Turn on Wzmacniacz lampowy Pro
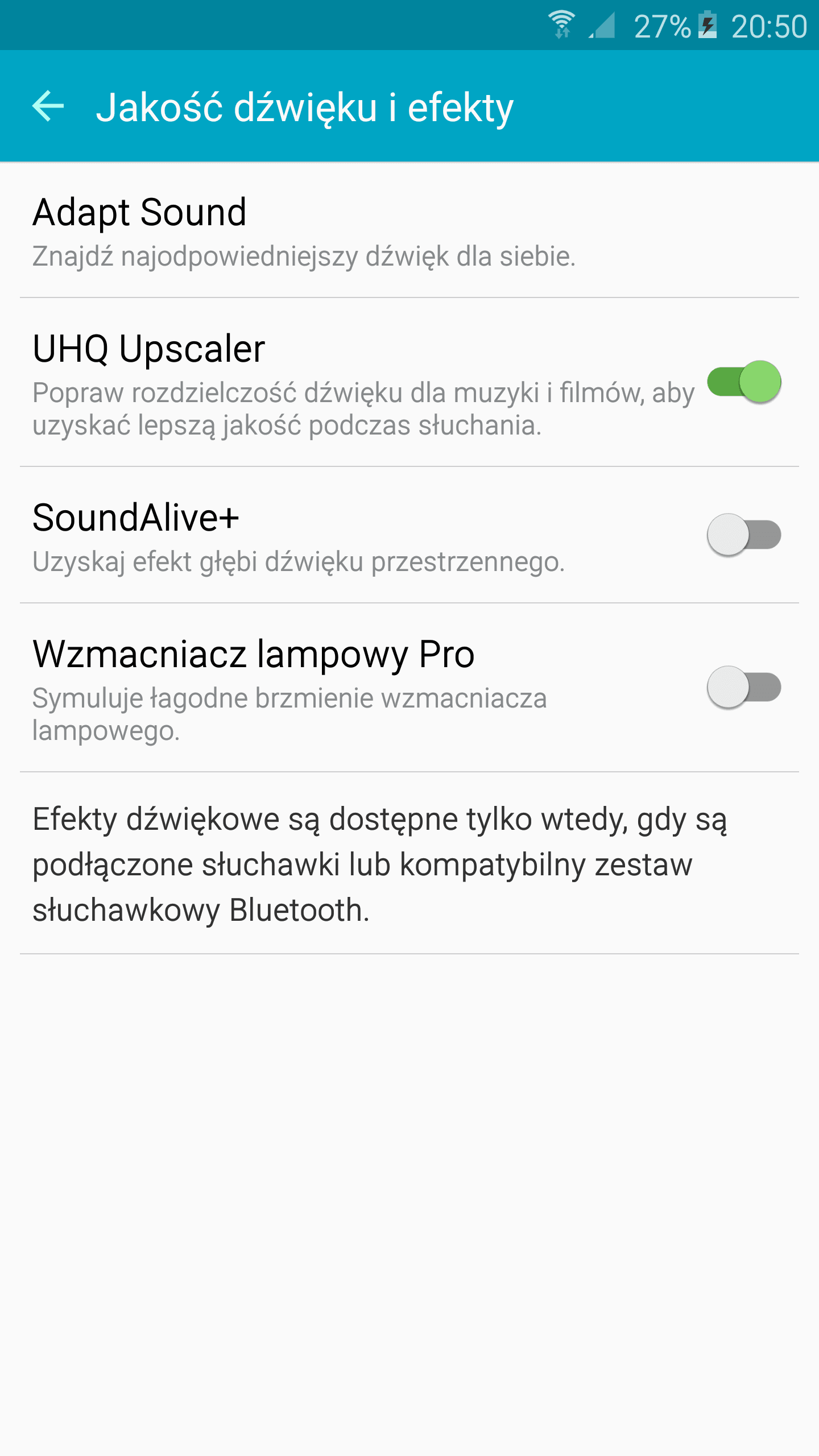Viewport: 819px width, 1456px height. 743,687
